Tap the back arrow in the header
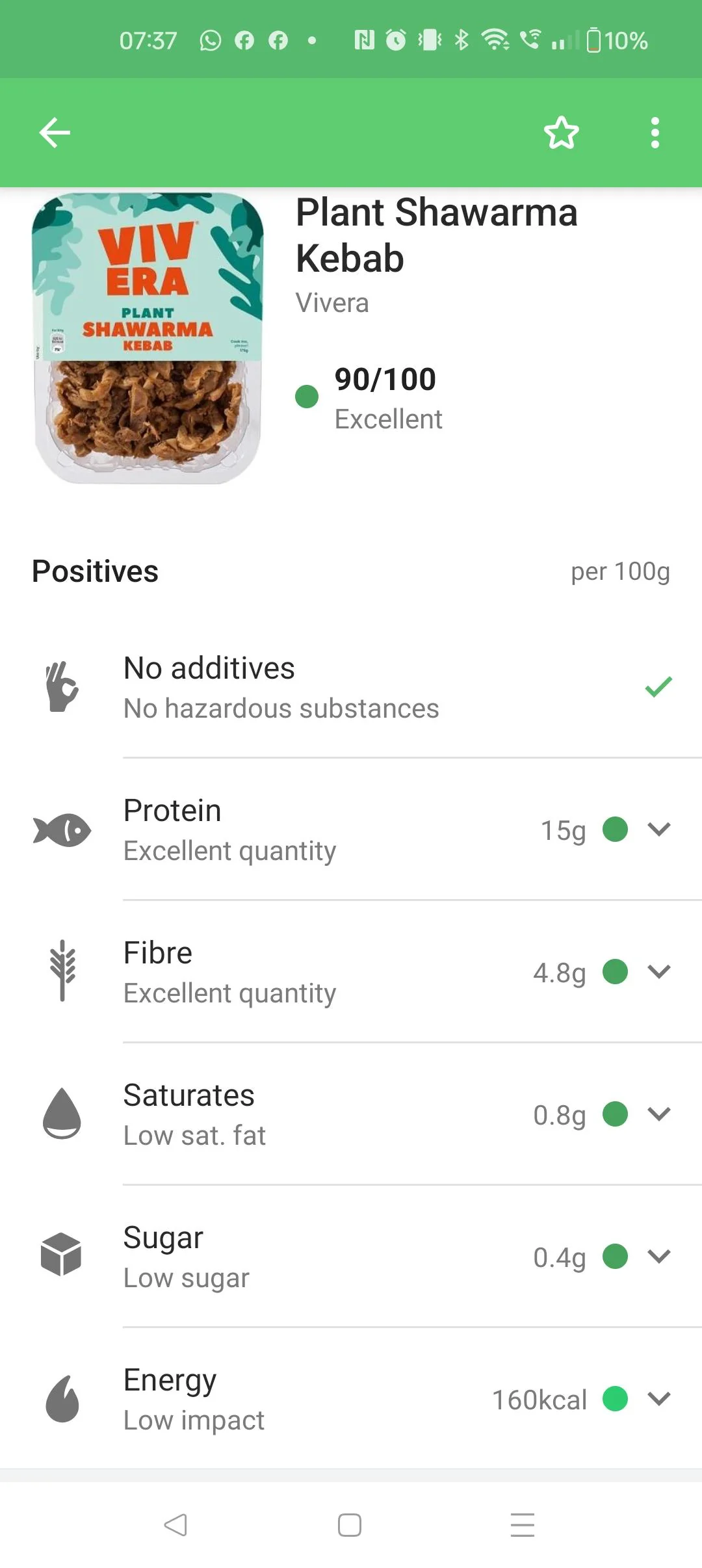This screenshot has height=1568, width=702. [55, 132]
